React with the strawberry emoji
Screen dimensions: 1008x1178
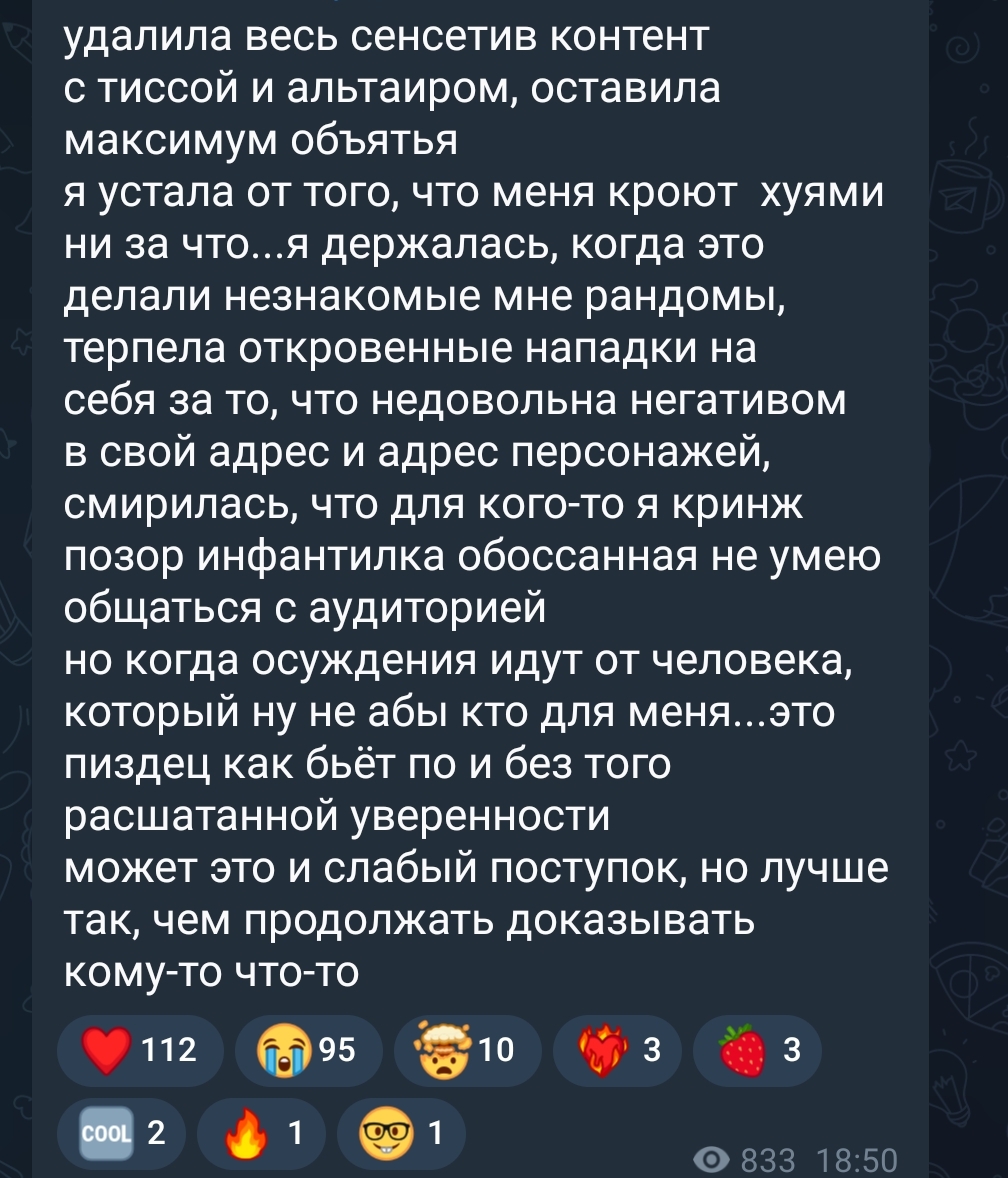click(x=757, y=1051)
